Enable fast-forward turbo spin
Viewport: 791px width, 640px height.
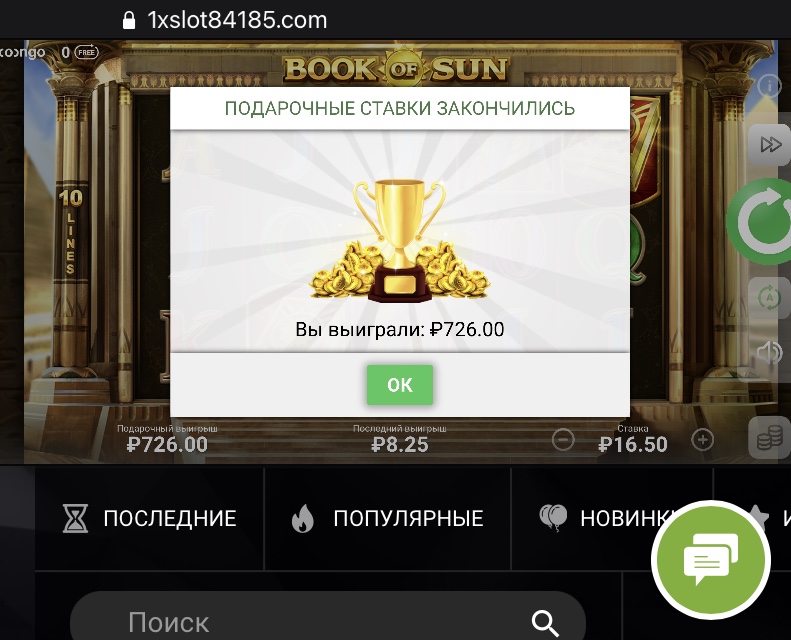770,145
